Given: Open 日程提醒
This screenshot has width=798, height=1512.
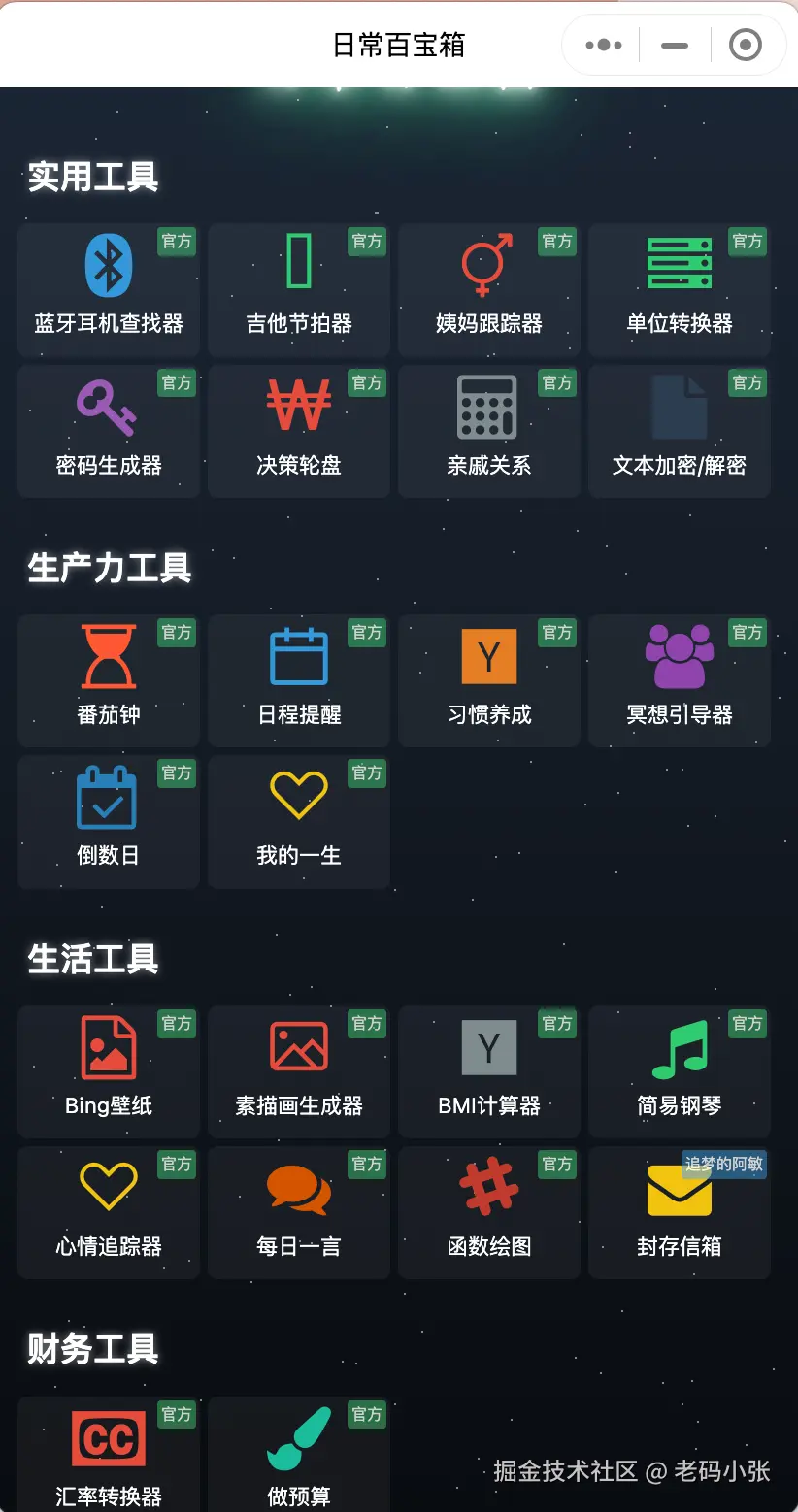Looking at the screenshot, I should (299, 679).
